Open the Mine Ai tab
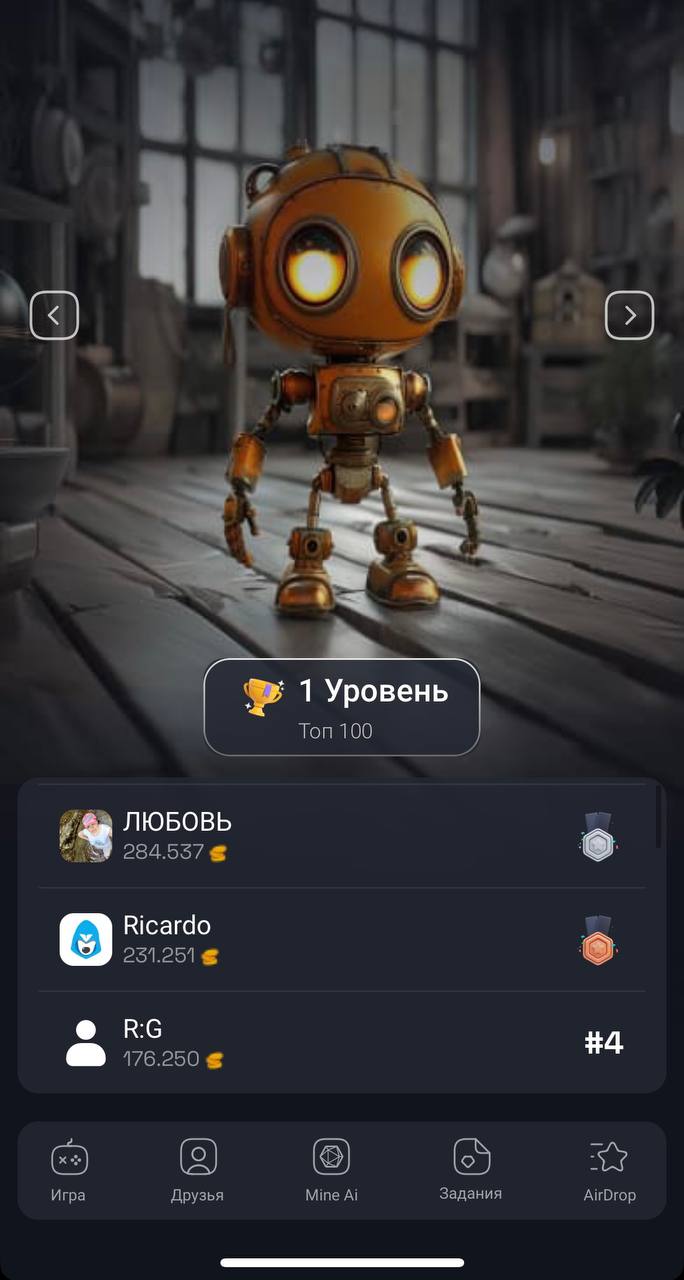This screenshot has height=1280, width=684. point(331,1170)
